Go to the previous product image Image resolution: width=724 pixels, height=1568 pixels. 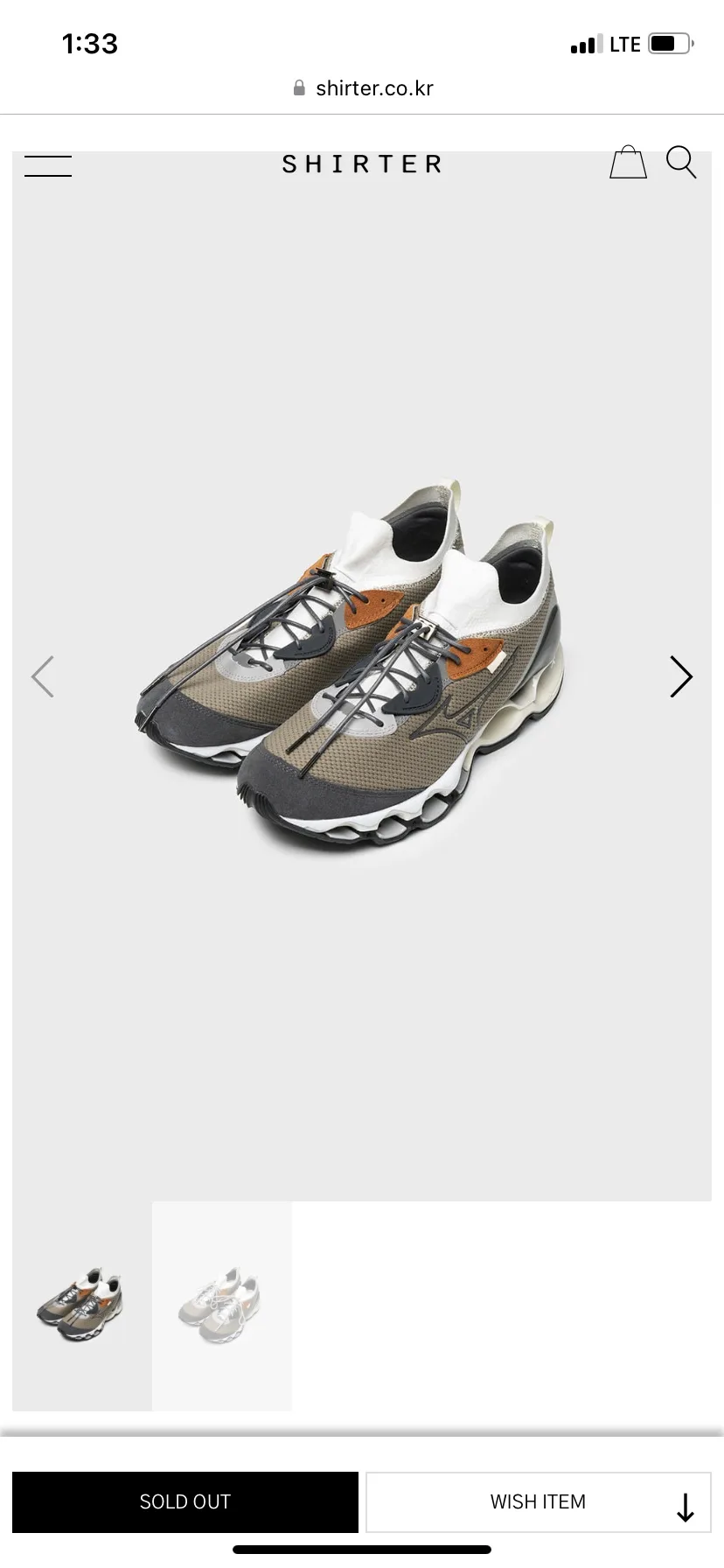(x=43, y=676)
